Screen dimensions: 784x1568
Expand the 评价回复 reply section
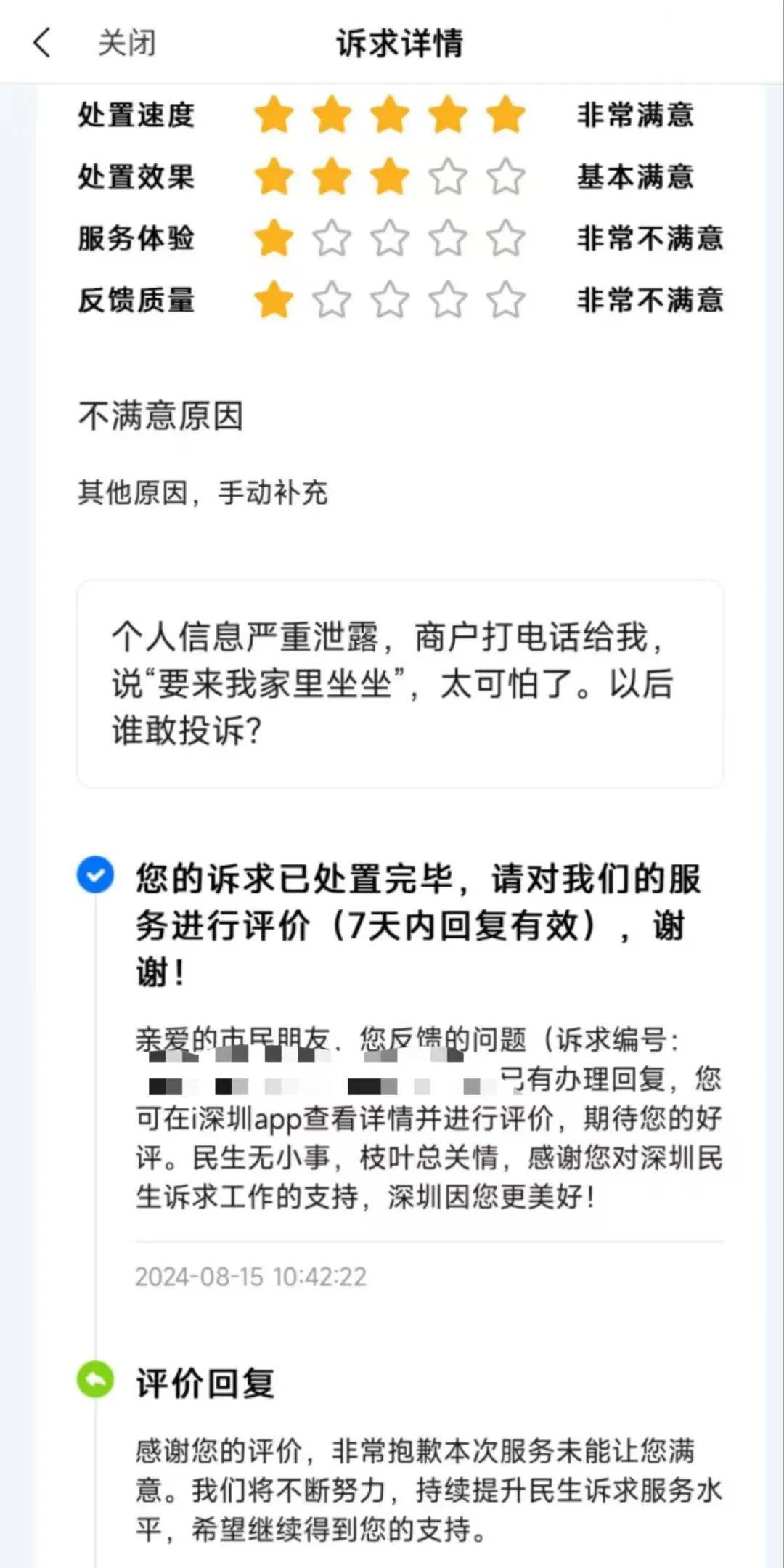pos(204,1381)
